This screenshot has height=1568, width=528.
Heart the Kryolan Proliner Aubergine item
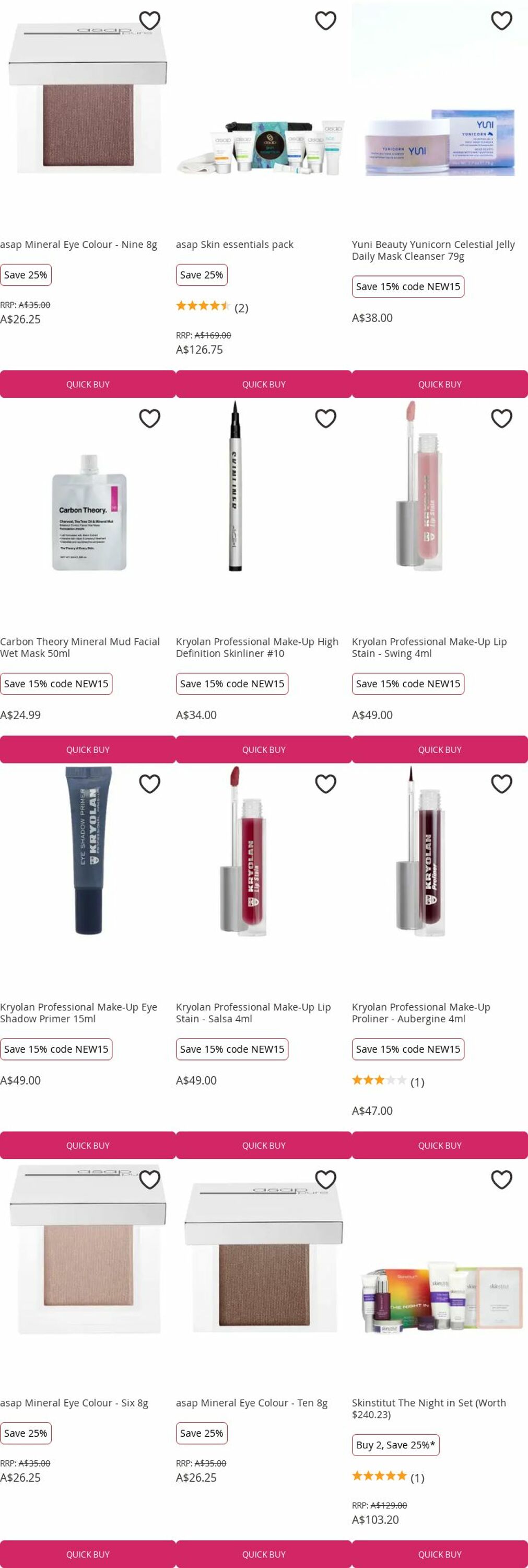tap(501, 783)
